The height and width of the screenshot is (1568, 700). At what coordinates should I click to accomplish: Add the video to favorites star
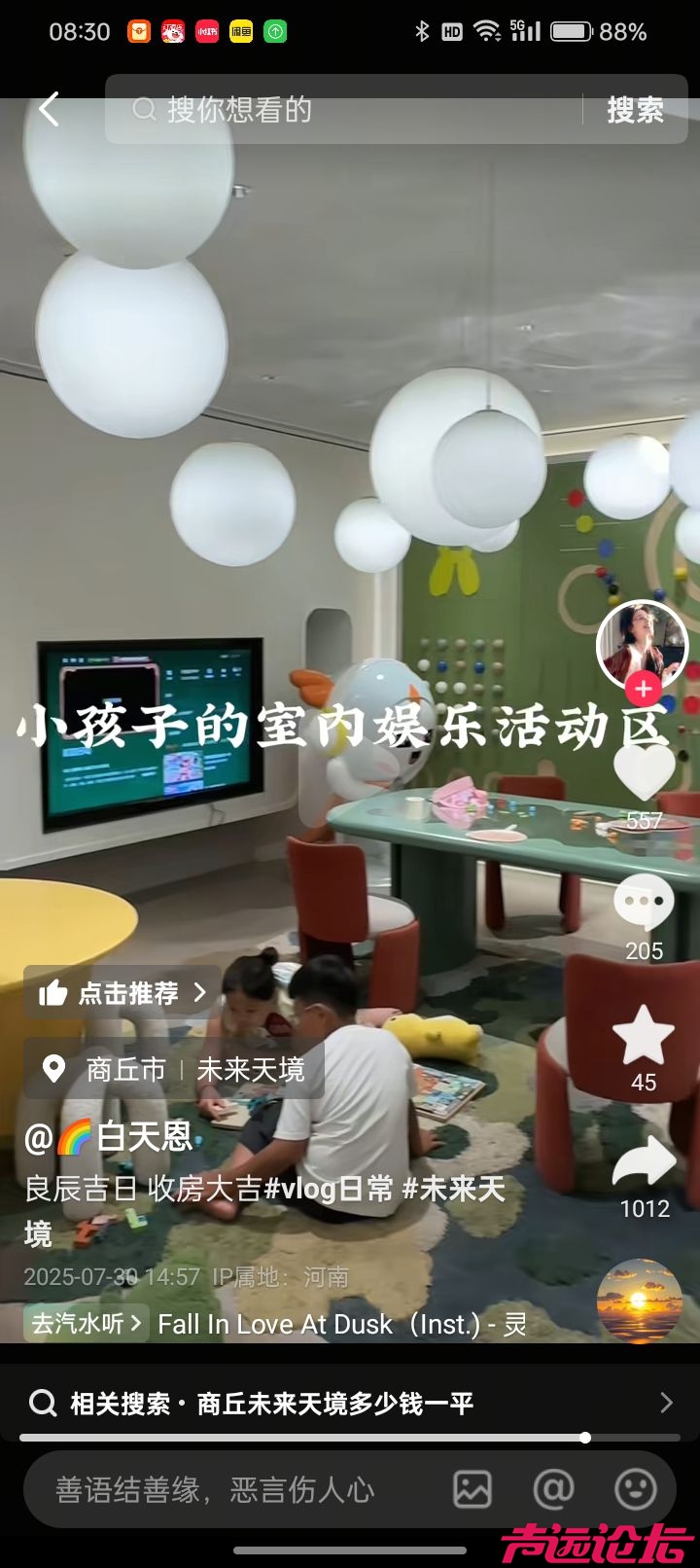pos(644,1036)
